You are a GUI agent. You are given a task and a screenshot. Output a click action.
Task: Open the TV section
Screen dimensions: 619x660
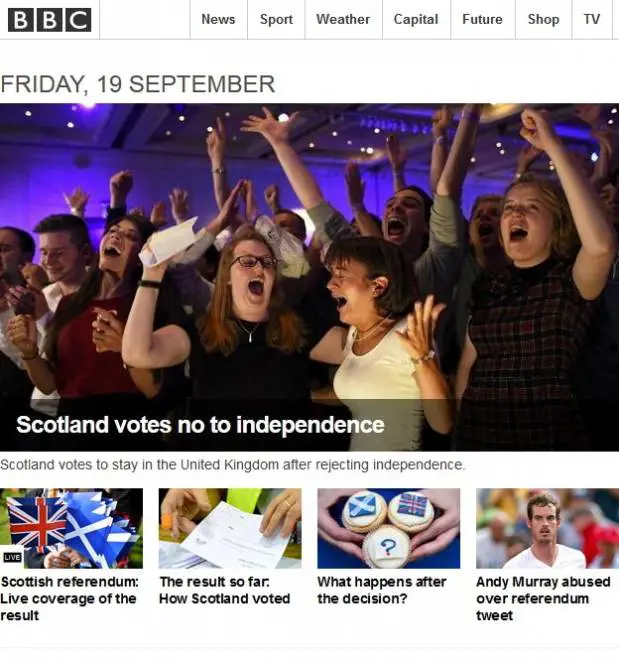pyautogui.click(x=592, y=19)
